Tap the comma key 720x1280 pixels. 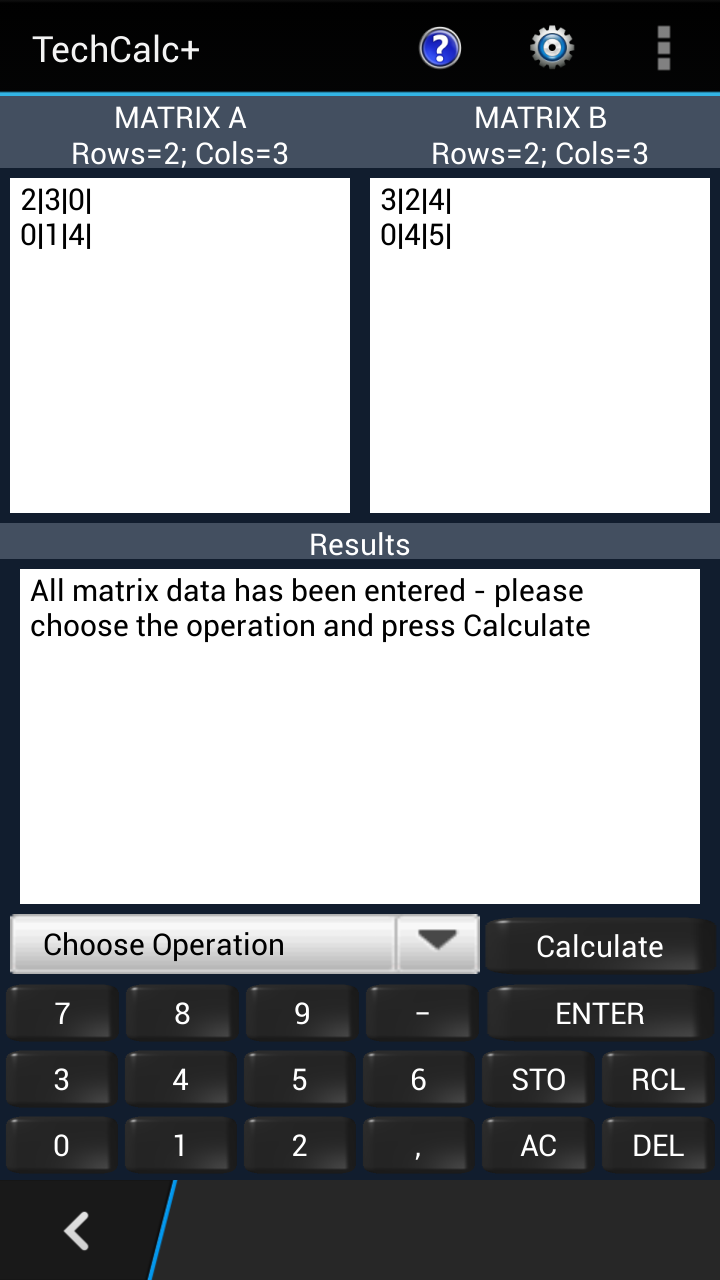418,1146
